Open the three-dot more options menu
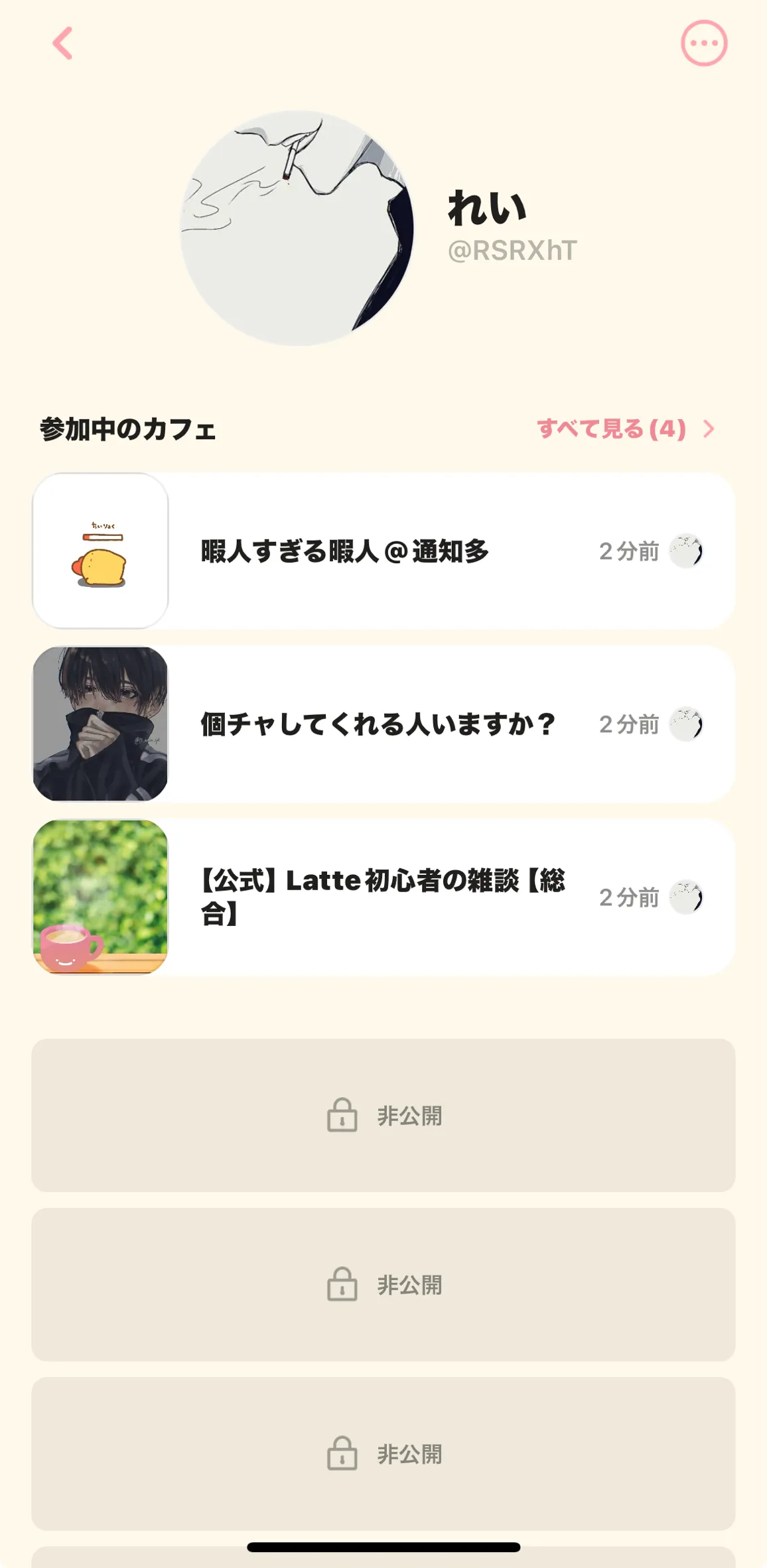Screen dimensions: 767x1568 coord(704,44)
